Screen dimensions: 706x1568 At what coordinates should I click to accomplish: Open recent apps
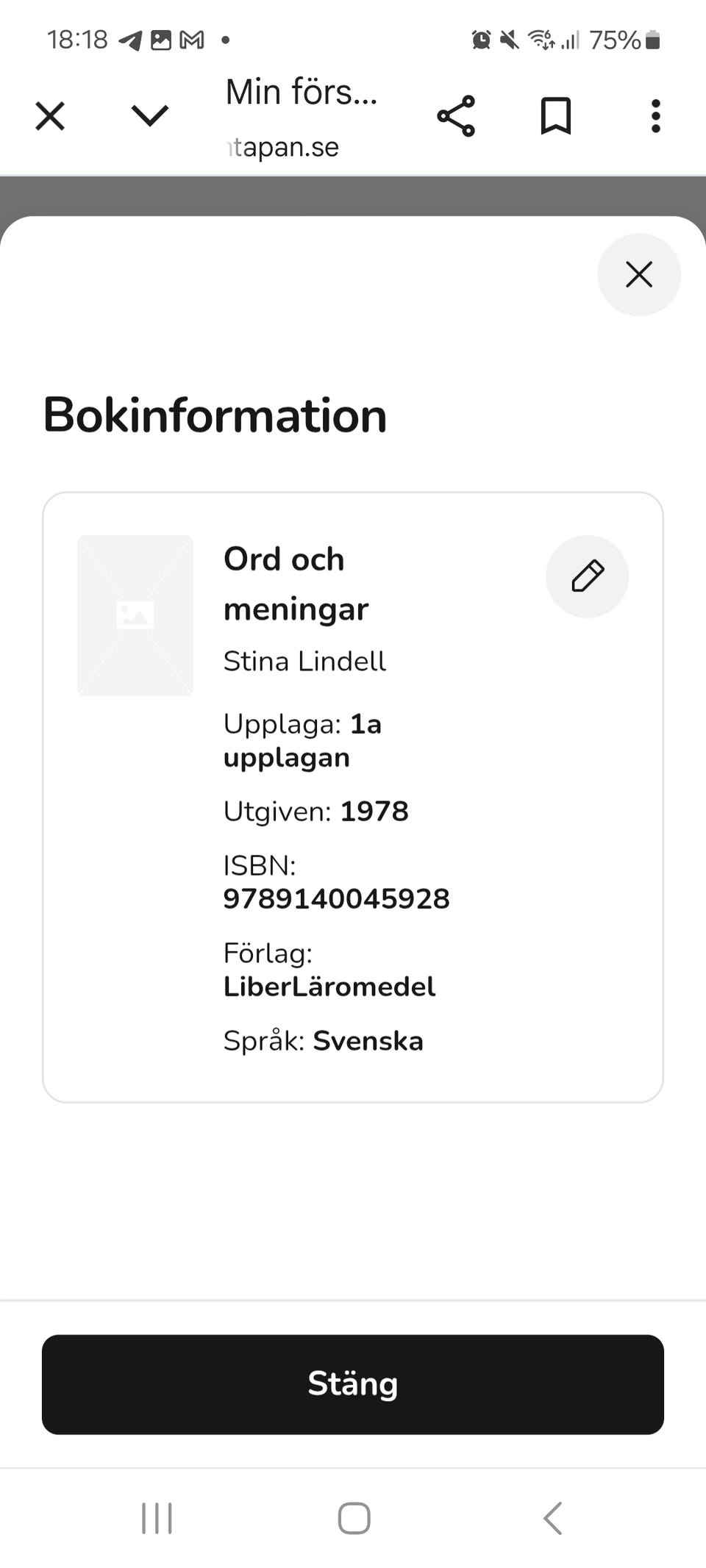click(157, 1518)
